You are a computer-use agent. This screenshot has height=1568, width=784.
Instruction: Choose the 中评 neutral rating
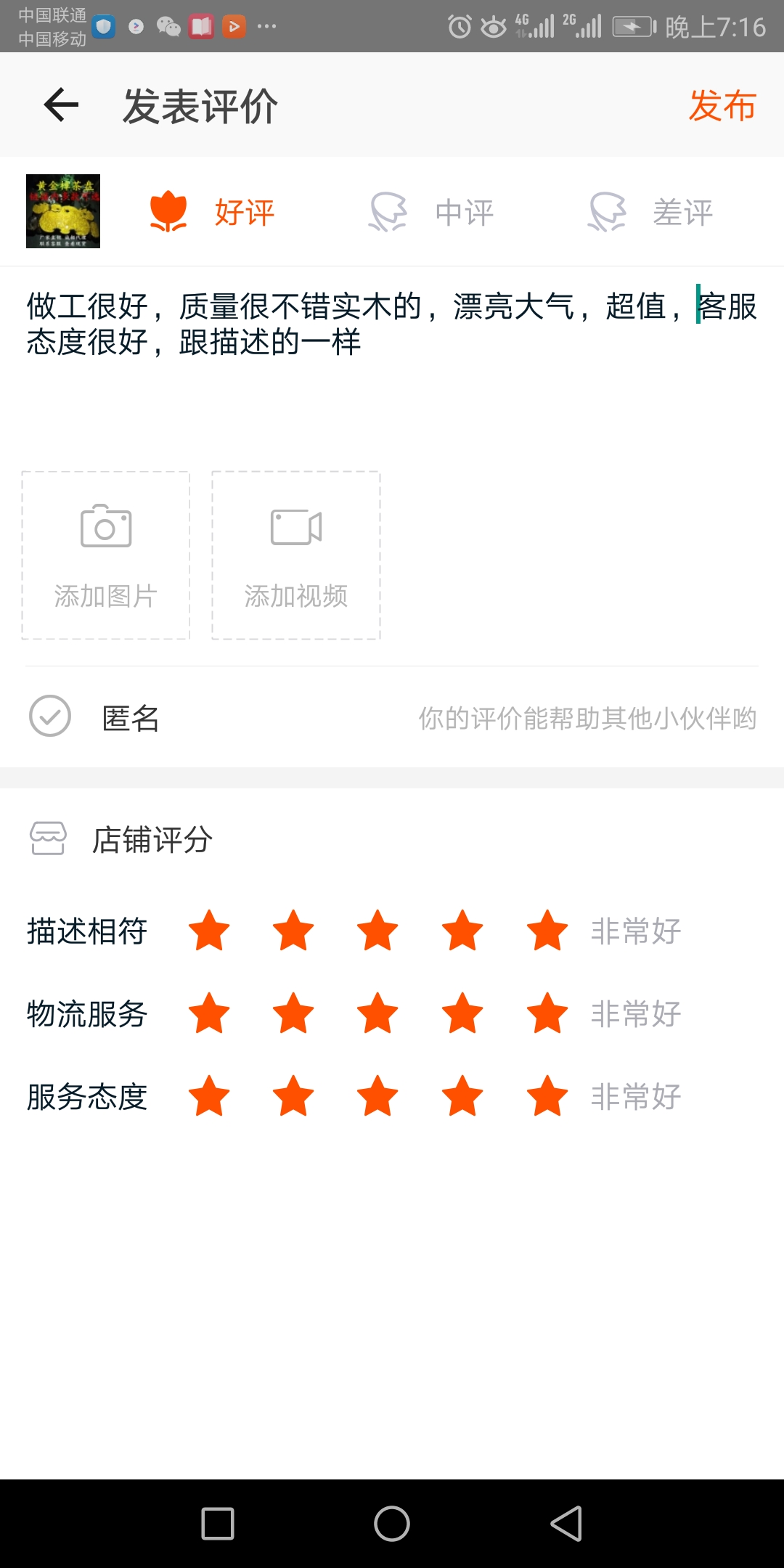[432, 212]
